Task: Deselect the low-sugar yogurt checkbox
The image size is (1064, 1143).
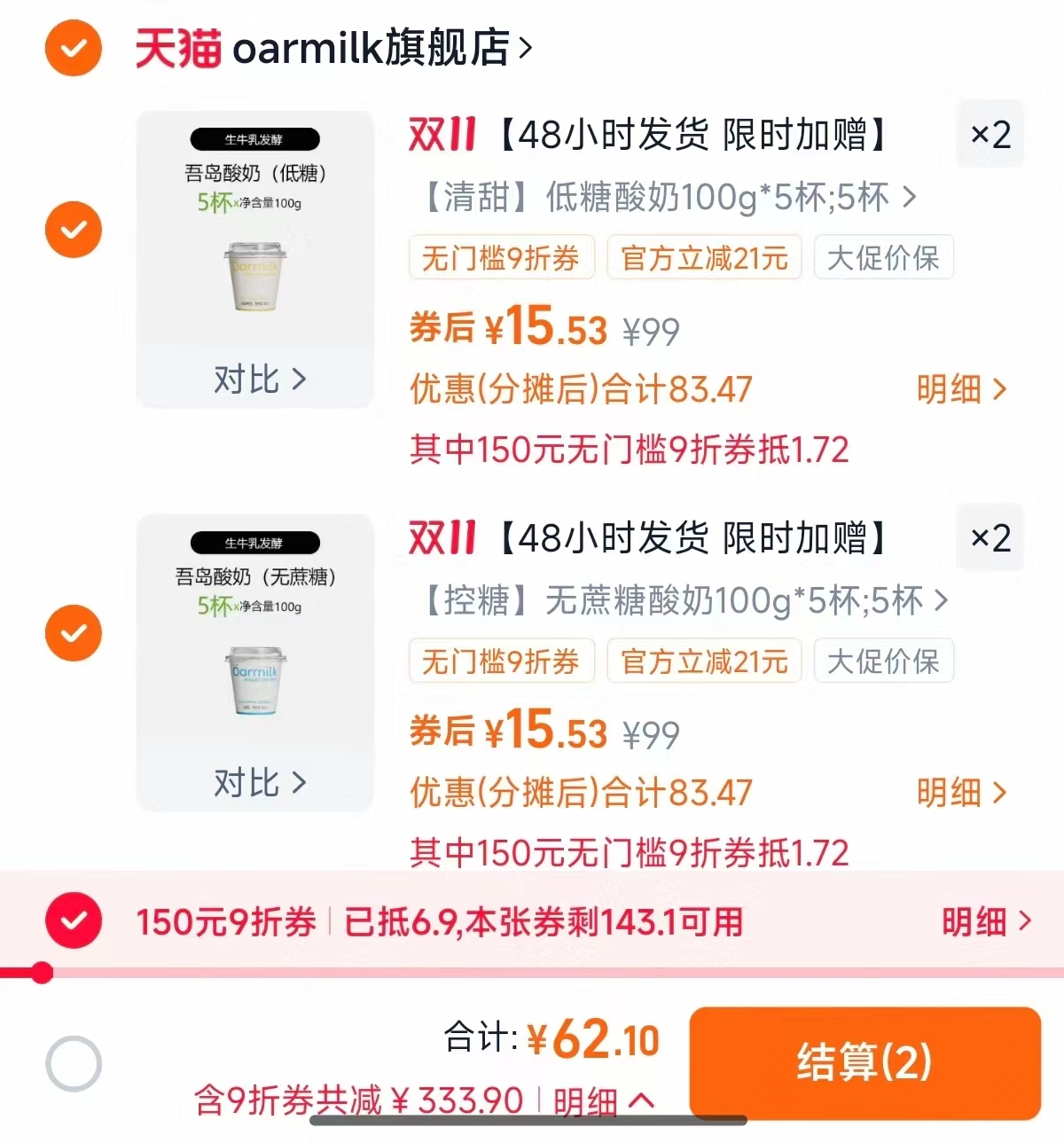Action: point(73,229)
